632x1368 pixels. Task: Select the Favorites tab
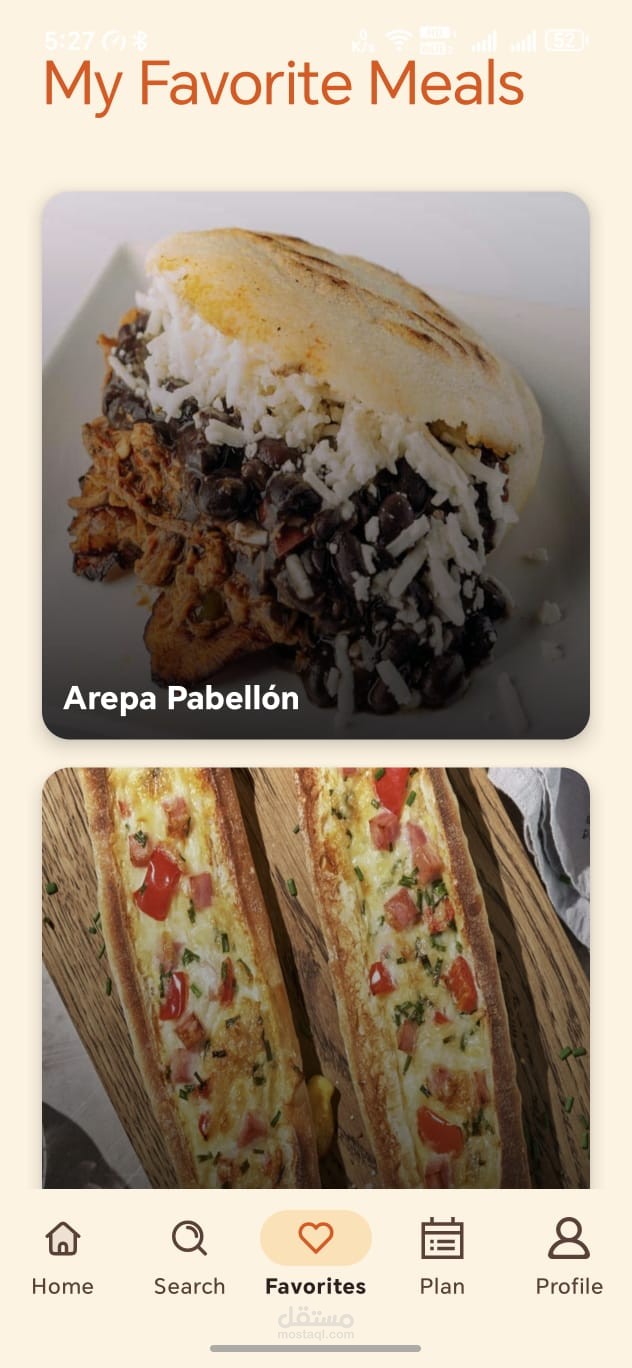tap(315, 1257)
